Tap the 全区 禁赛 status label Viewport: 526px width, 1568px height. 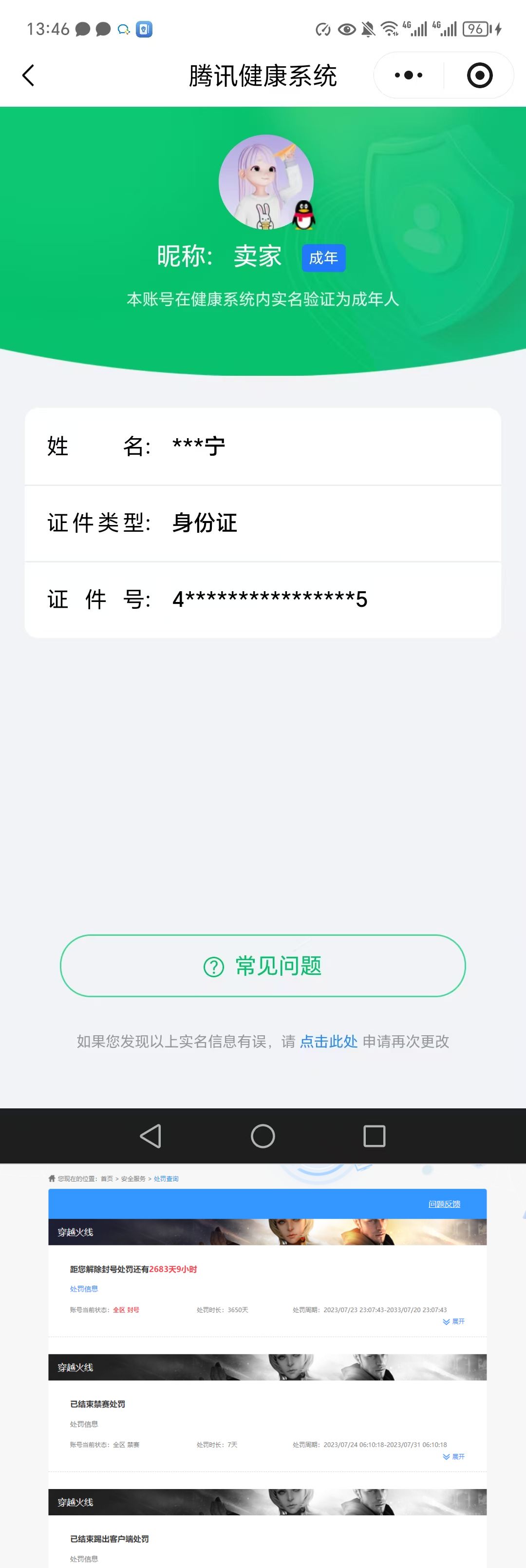[x=127, y=1444]
